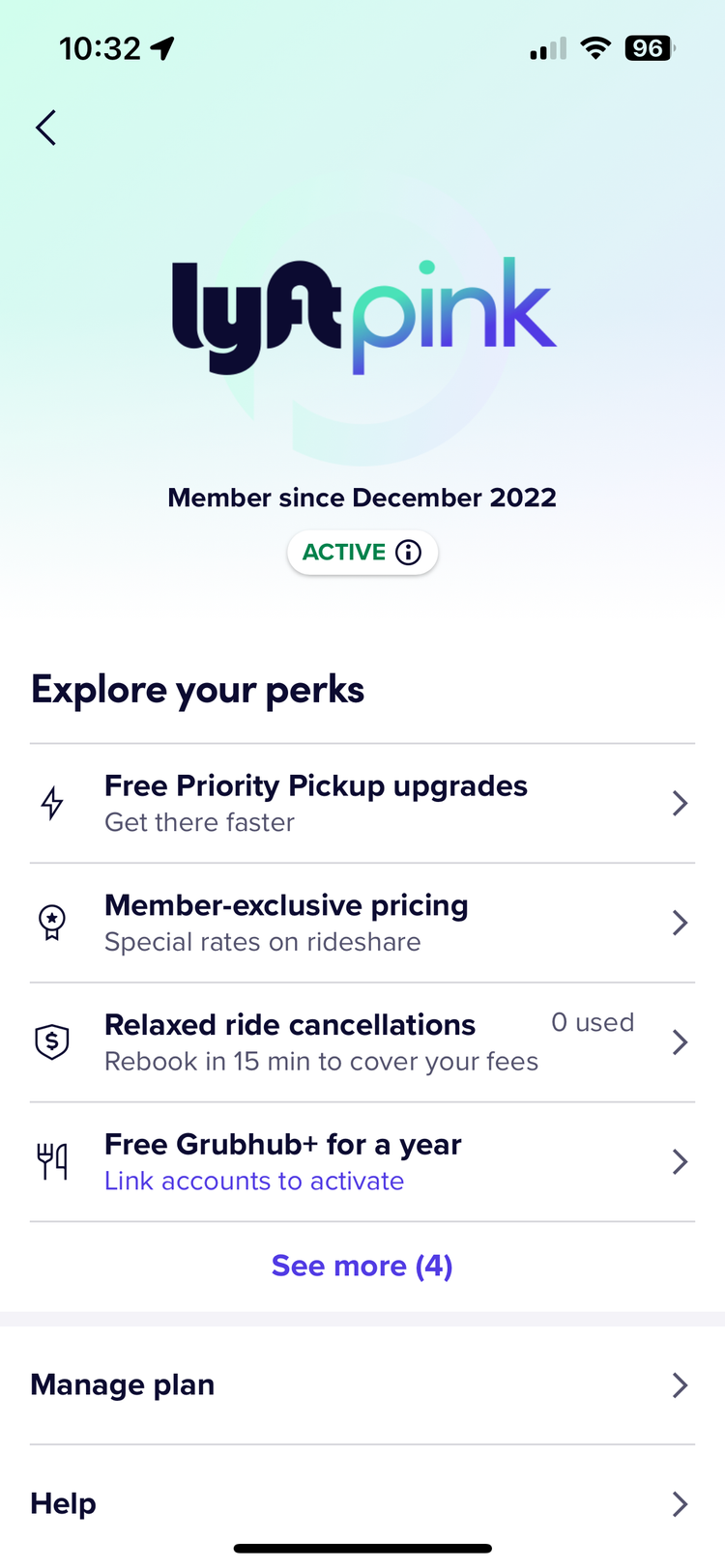The height and width of the screenshot is (1568, 725).
Task: Tap the dollar shield cancellations icon
Action: (x=52, y=1041)
